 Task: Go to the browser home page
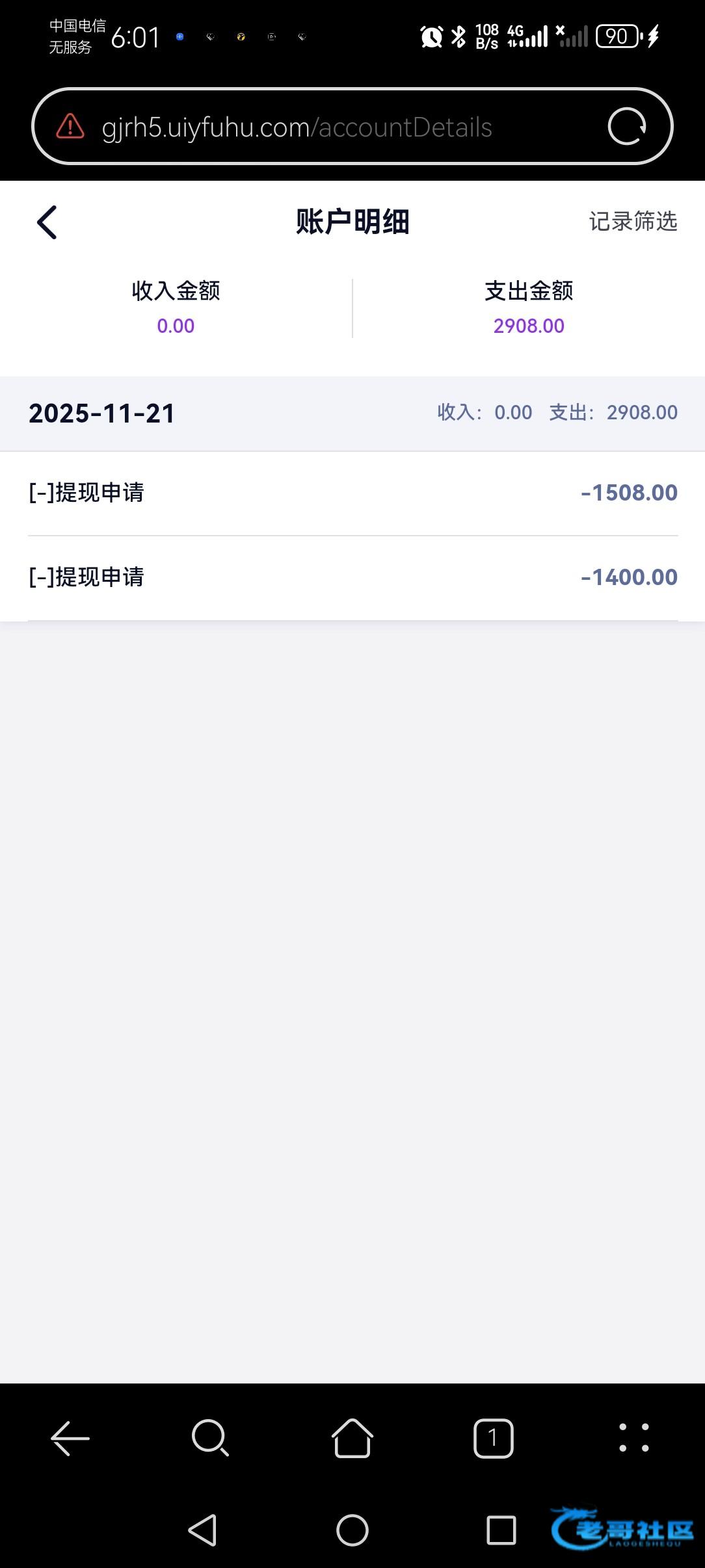tap(352, 1437)
